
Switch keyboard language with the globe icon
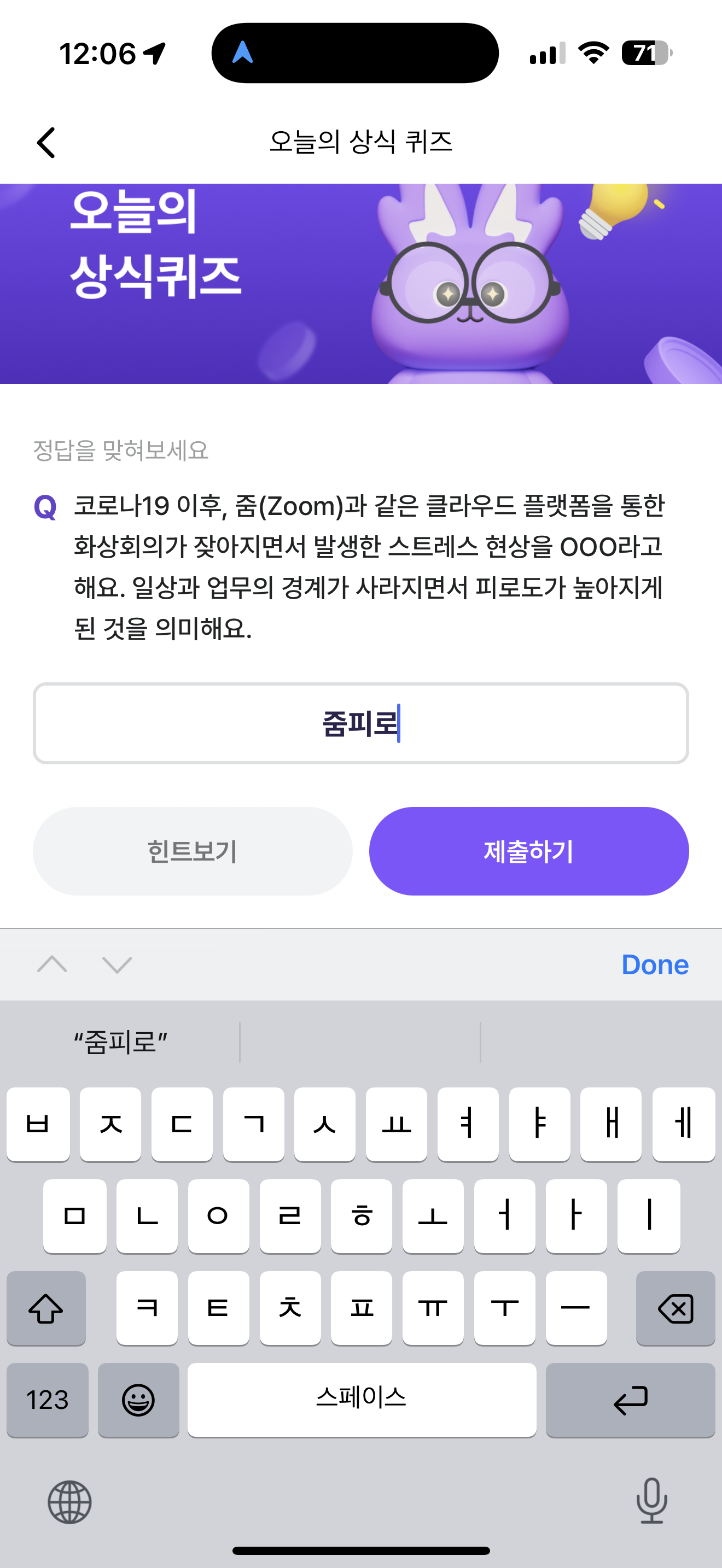click(69, 1502)
